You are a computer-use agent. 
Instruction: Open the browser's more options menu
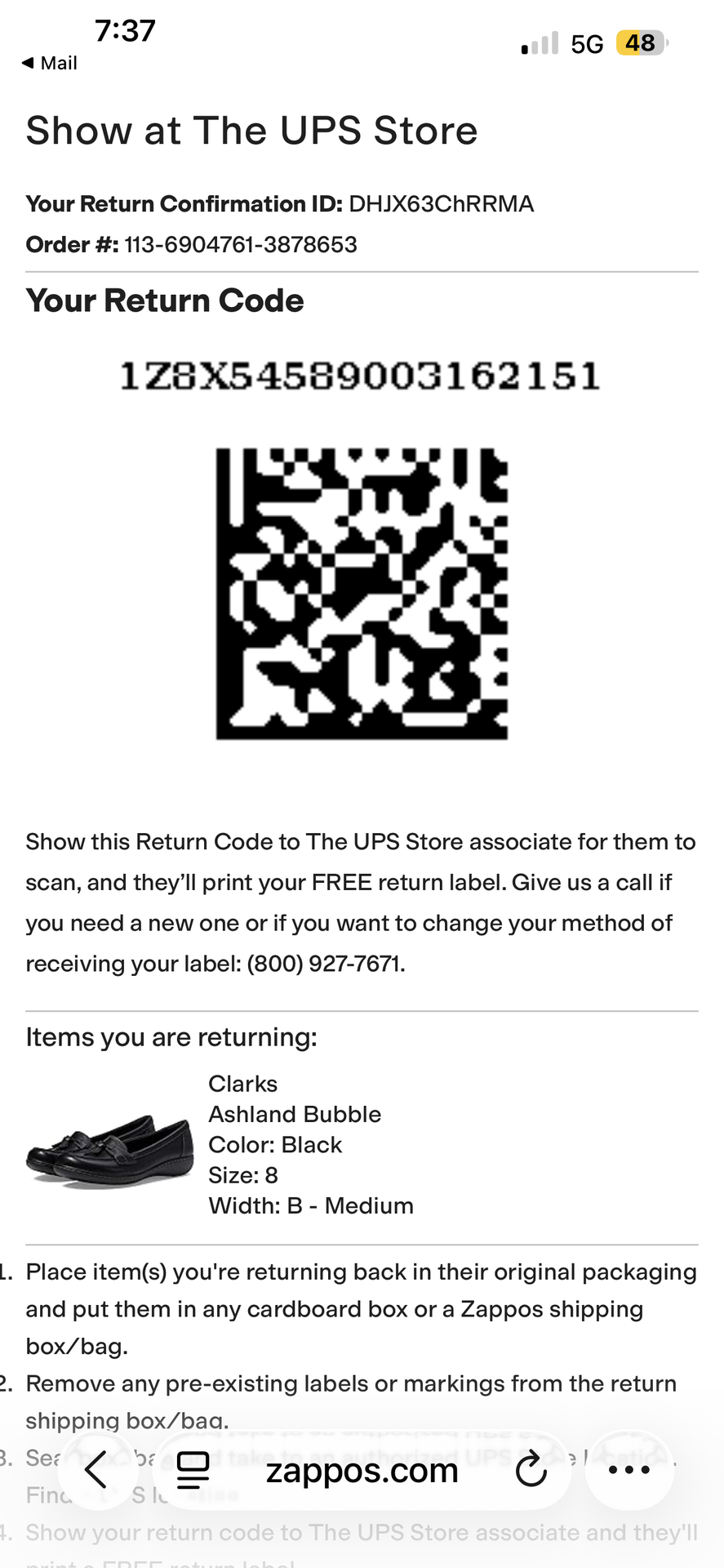point(629,1471)
